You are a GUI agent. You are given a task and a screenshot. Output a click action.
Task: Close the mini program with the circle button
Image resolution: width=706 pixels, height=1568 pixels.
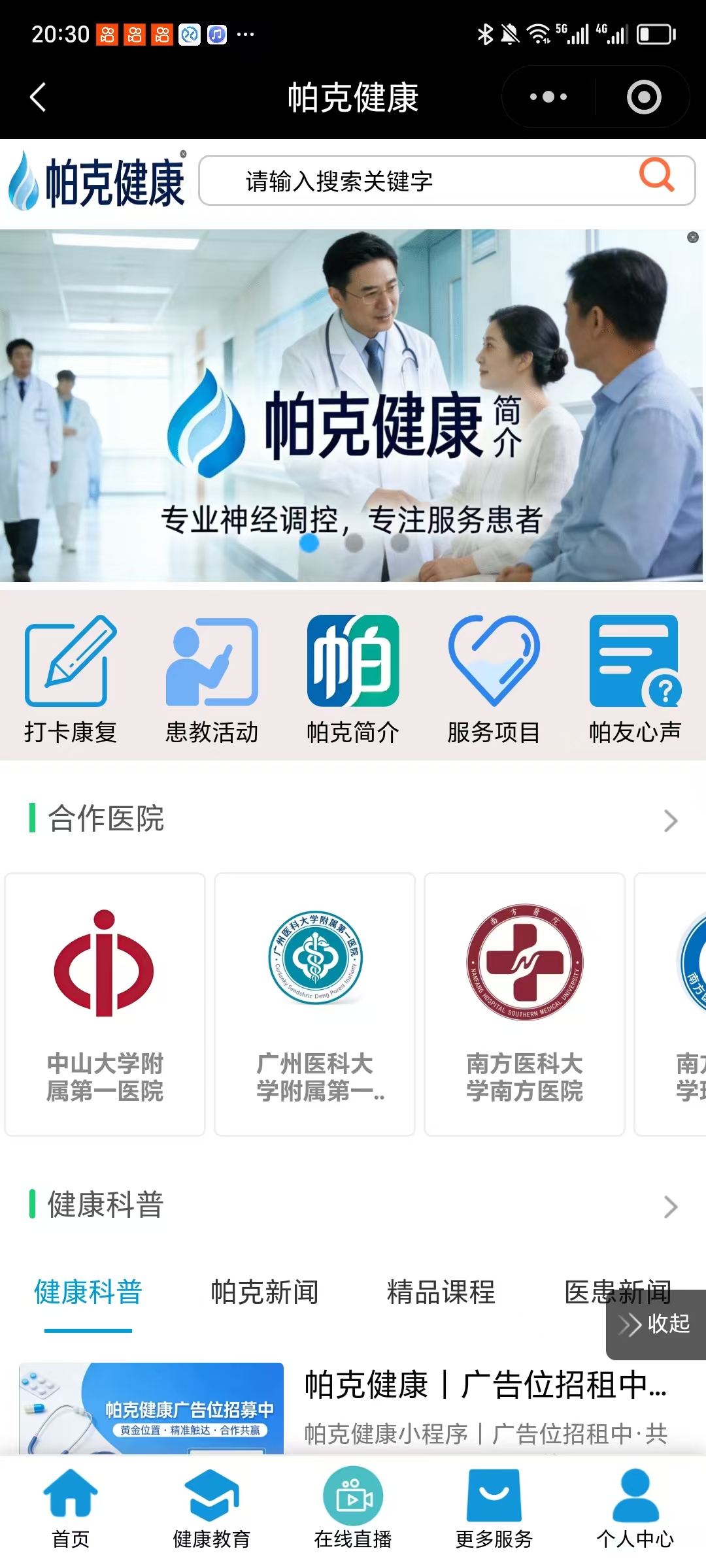coord(644,97)
